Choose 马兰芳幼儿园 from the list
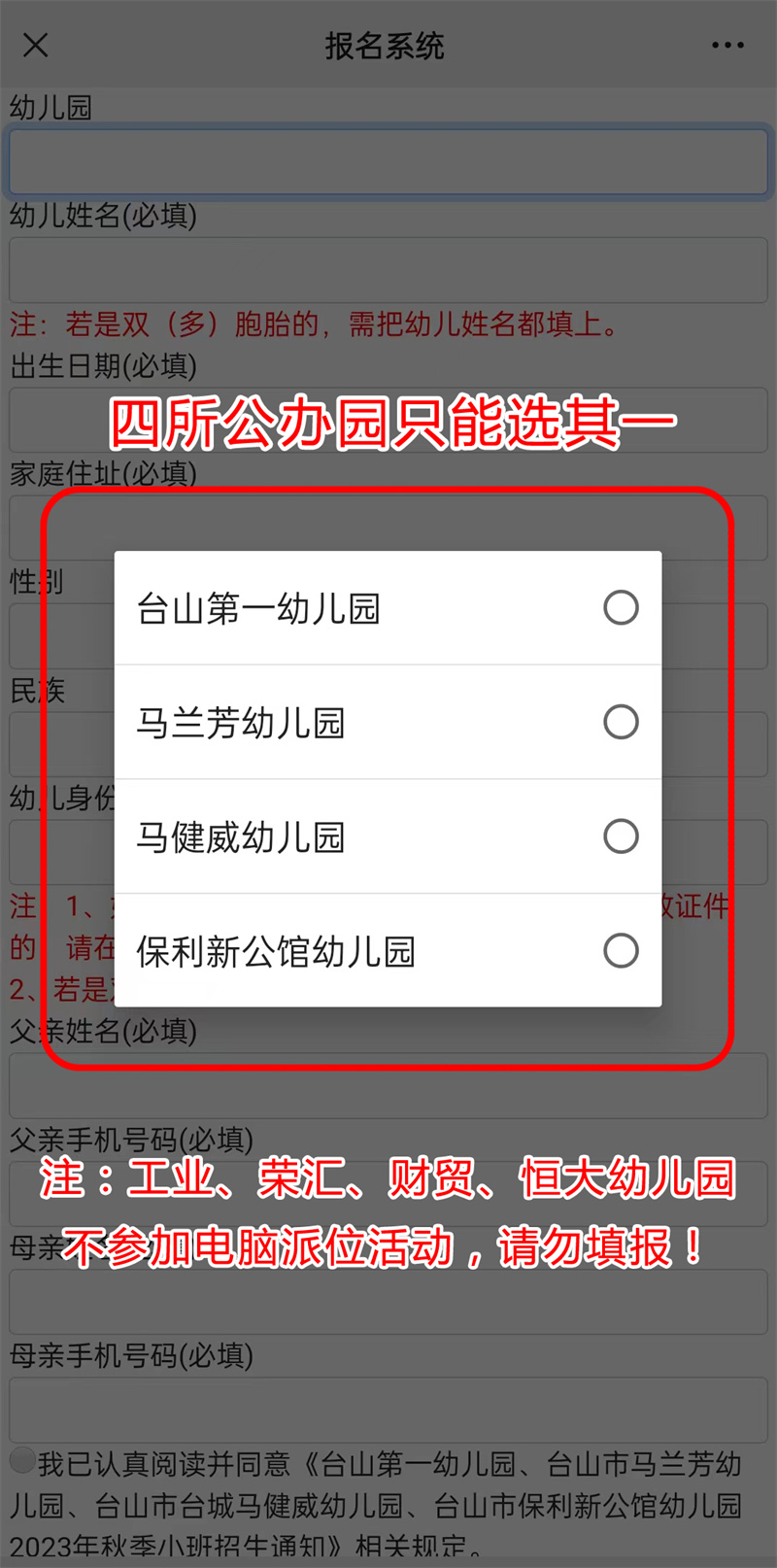Viewport: 777px width, 1568px height. [621, 722]
